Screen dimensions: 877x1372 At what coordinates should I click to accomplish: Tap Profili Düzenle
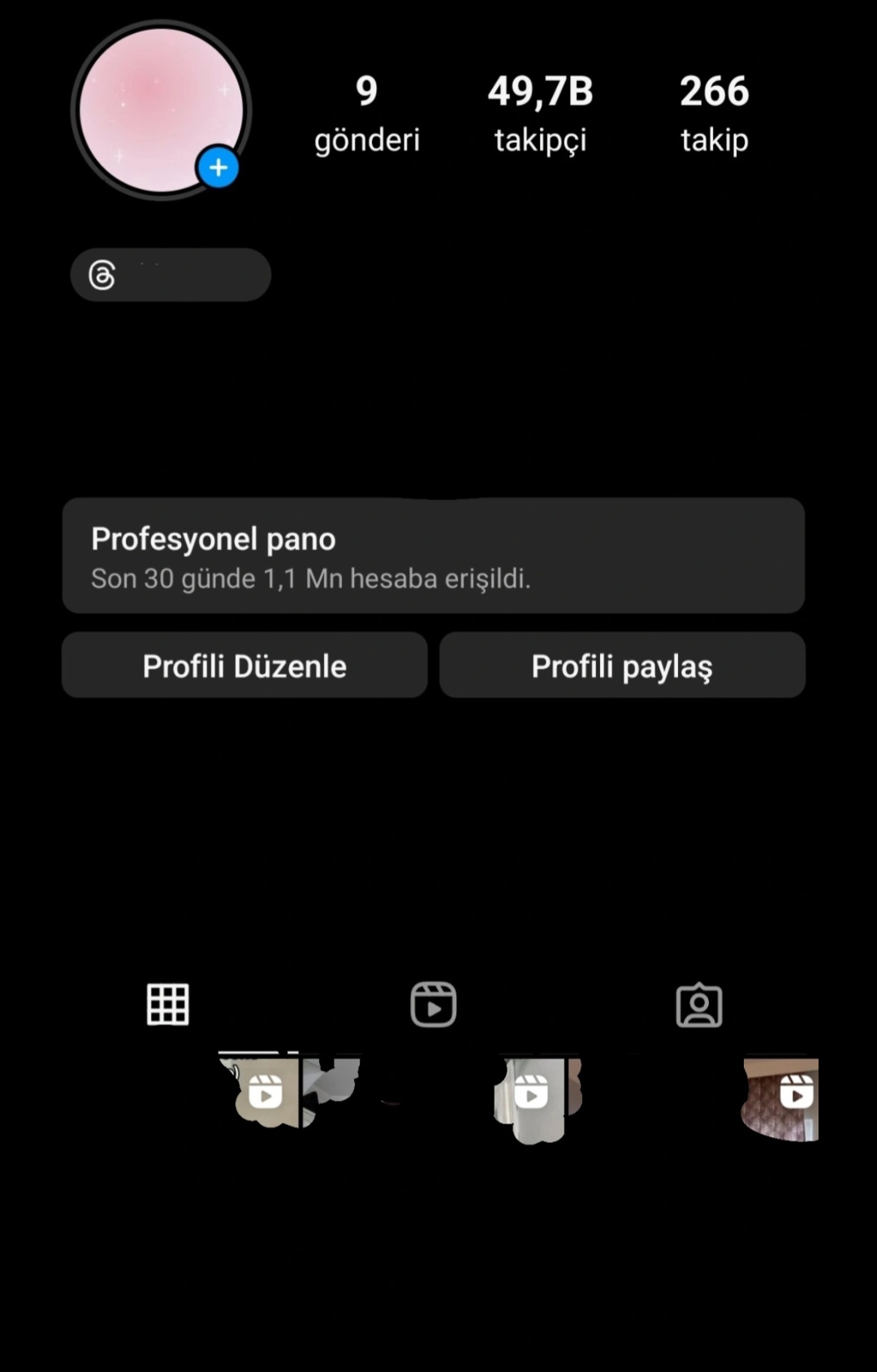pos(244,666)
